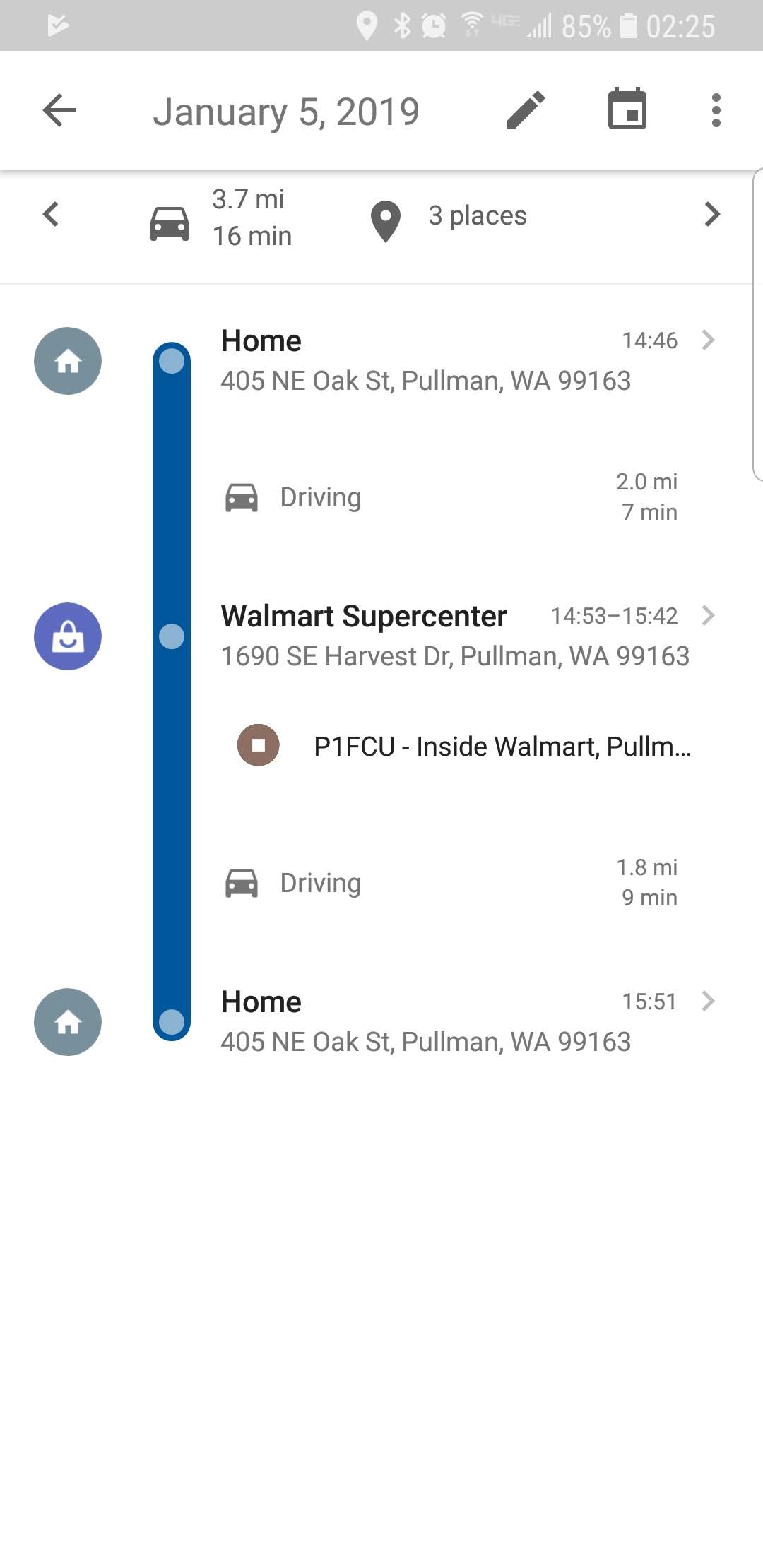
Task: Edit the timeline with the pencil icon
Action: pyautogui.click(x=526, y=111)
